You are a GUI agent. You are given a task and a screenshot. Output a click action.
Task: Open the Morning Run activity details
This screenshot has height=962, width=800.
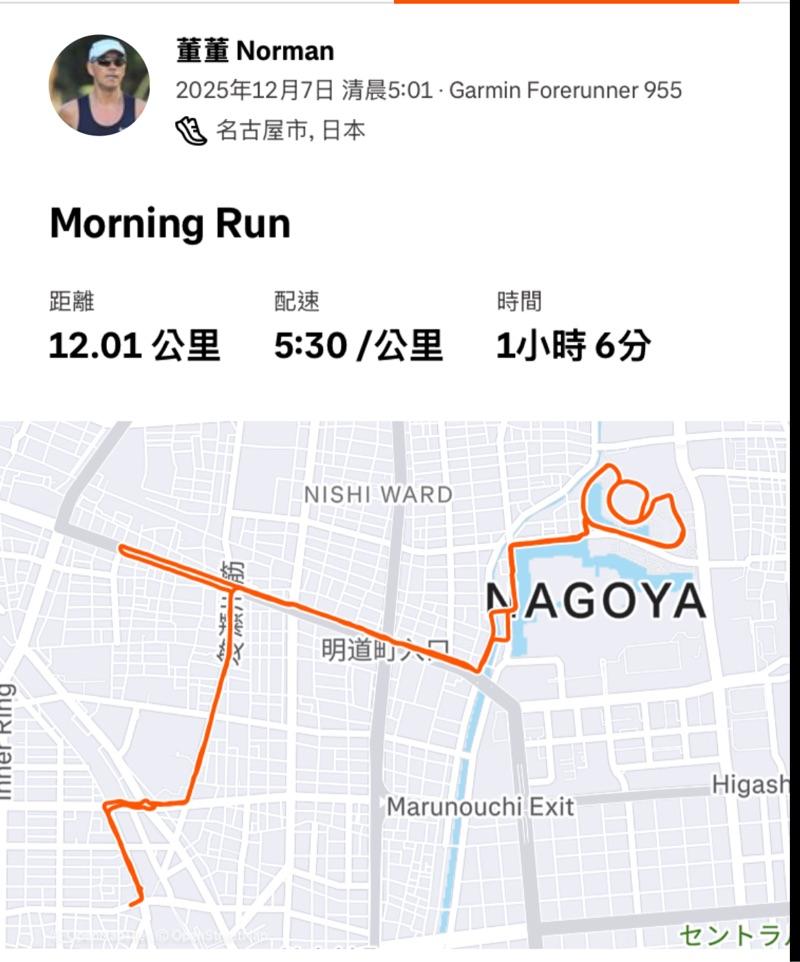[170, 222]
